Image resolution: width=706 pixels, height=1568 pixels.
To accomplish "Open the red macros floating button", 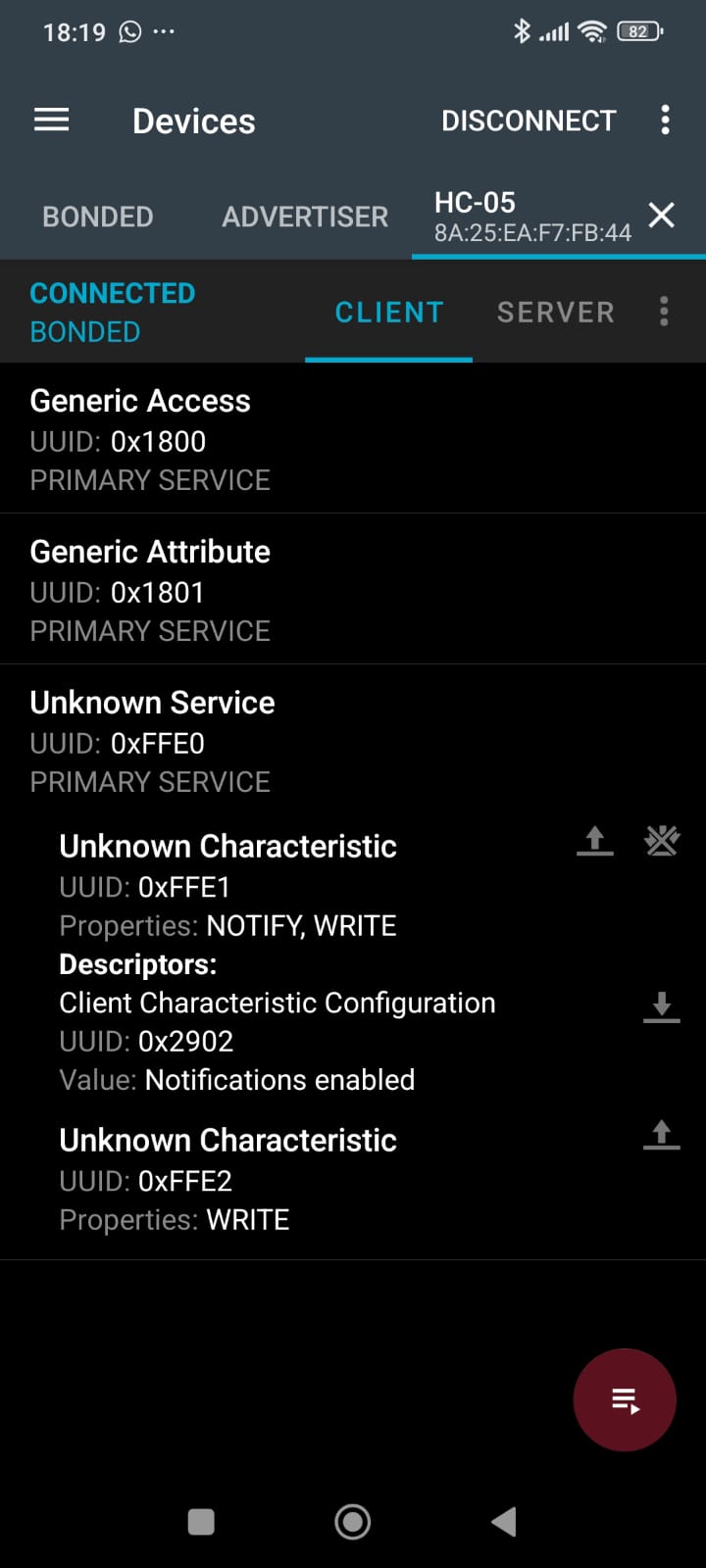I will pyautogui.click(x=625, y=1399).
